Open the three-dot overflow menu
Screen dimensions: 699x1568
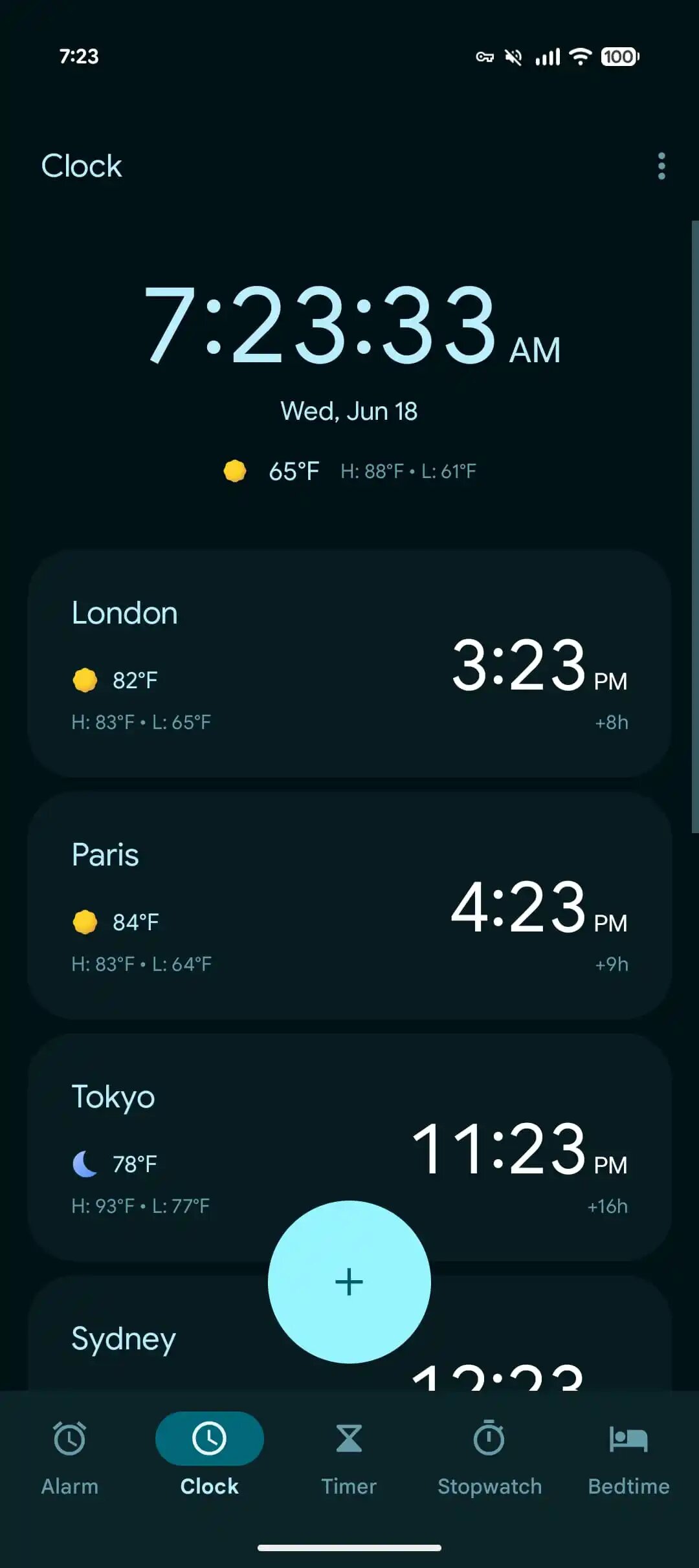click(661, 166)
